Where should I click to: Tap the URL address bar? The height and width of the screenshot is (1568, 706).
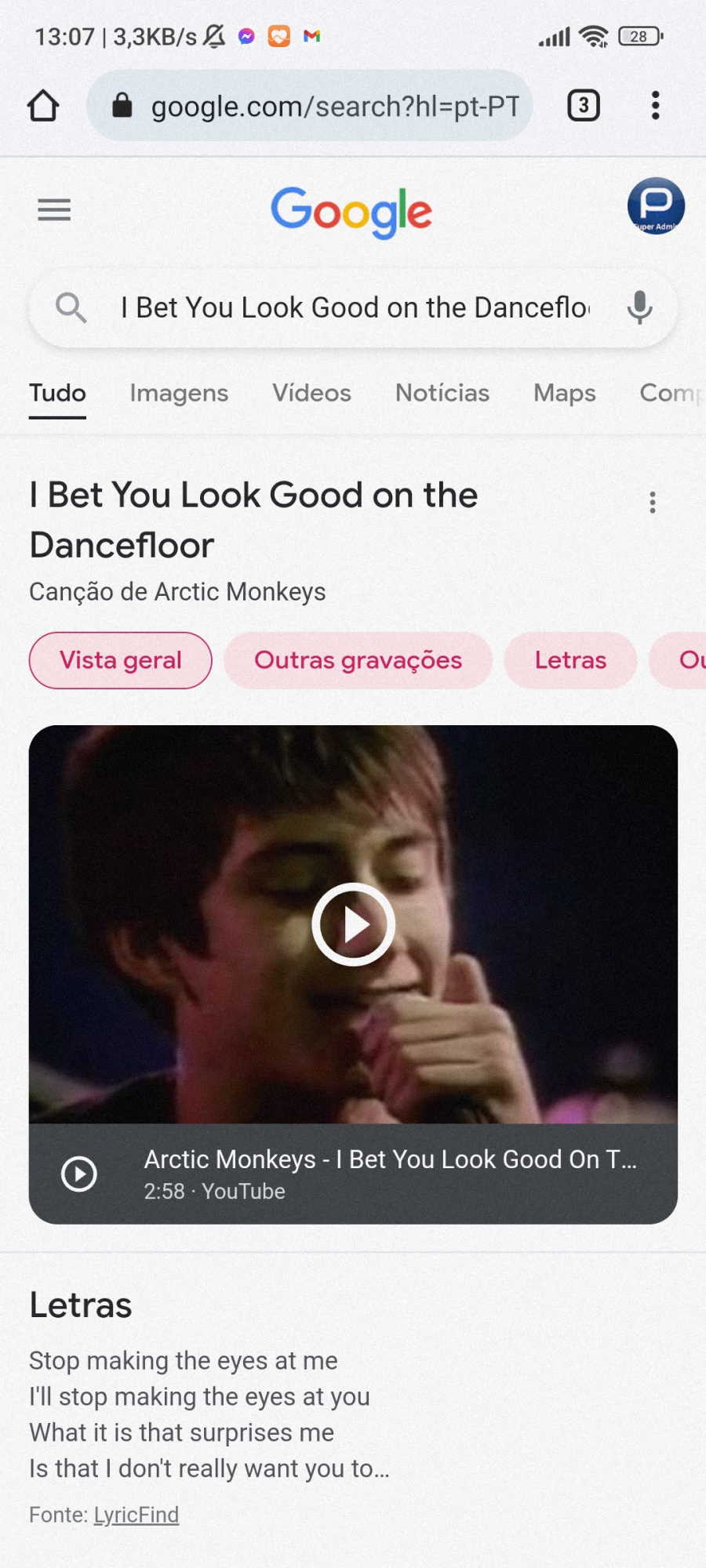click(x=310, y=106)
